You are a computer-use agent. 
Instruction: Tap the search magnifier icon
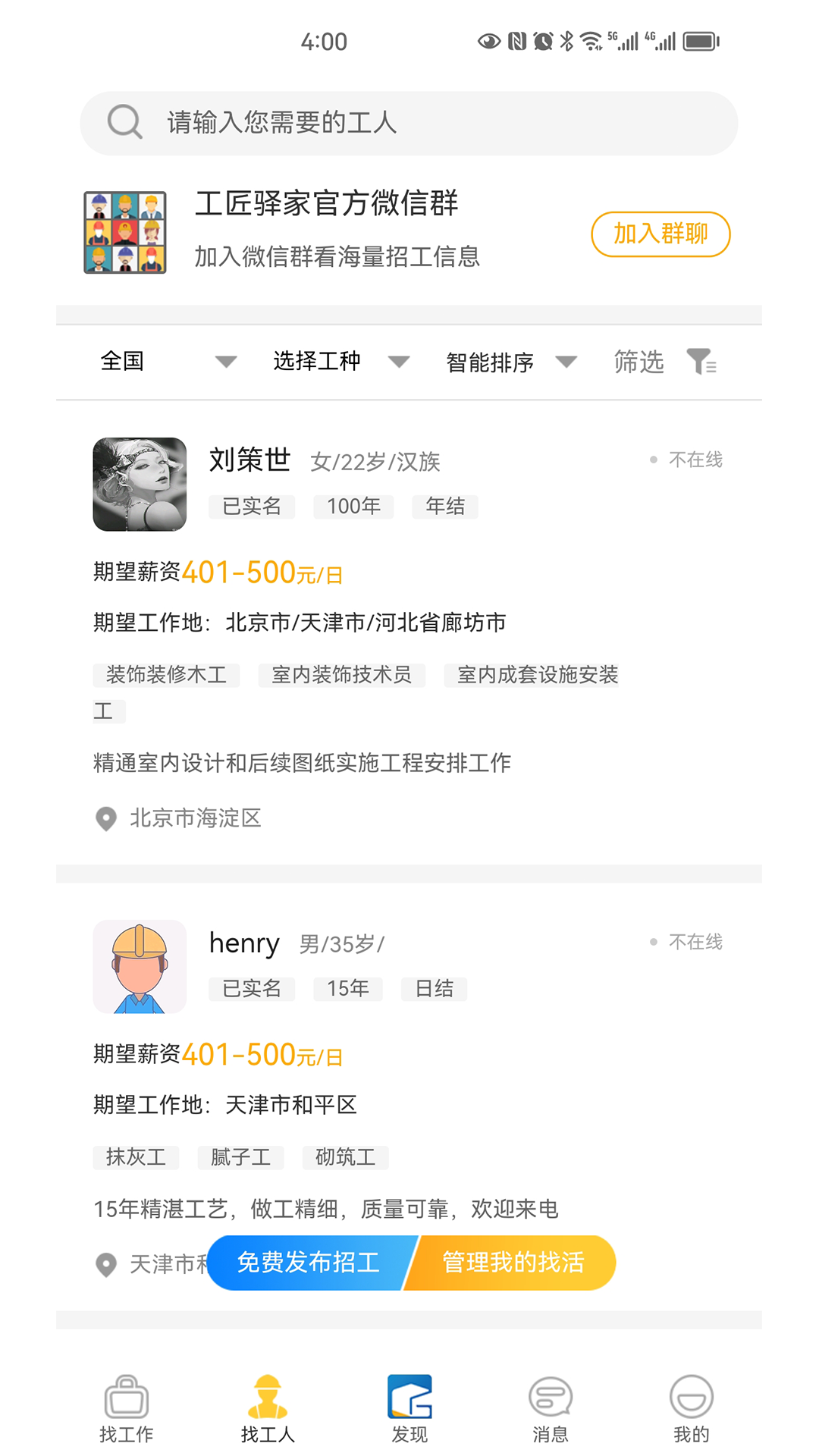click(125, 121)
